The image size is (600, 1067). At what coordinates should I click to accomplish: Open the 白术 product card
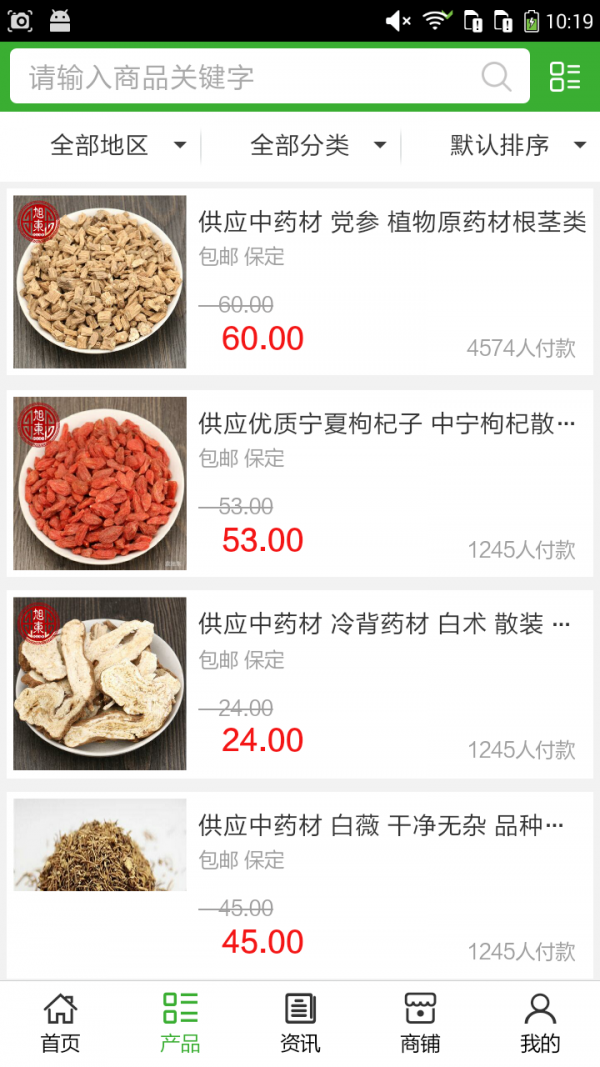[x=300, y=684]
